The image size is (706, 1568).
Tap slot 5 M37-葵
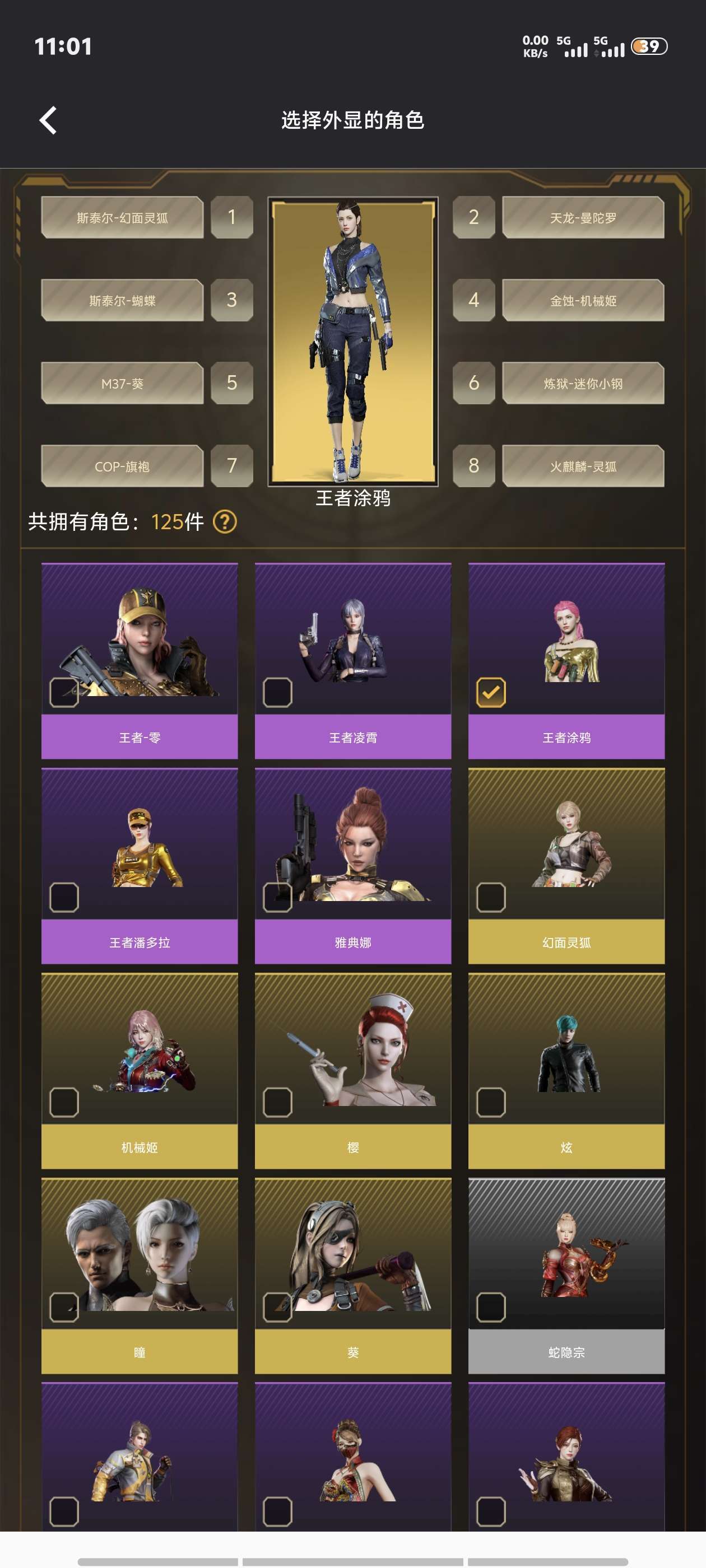[123, 383]
